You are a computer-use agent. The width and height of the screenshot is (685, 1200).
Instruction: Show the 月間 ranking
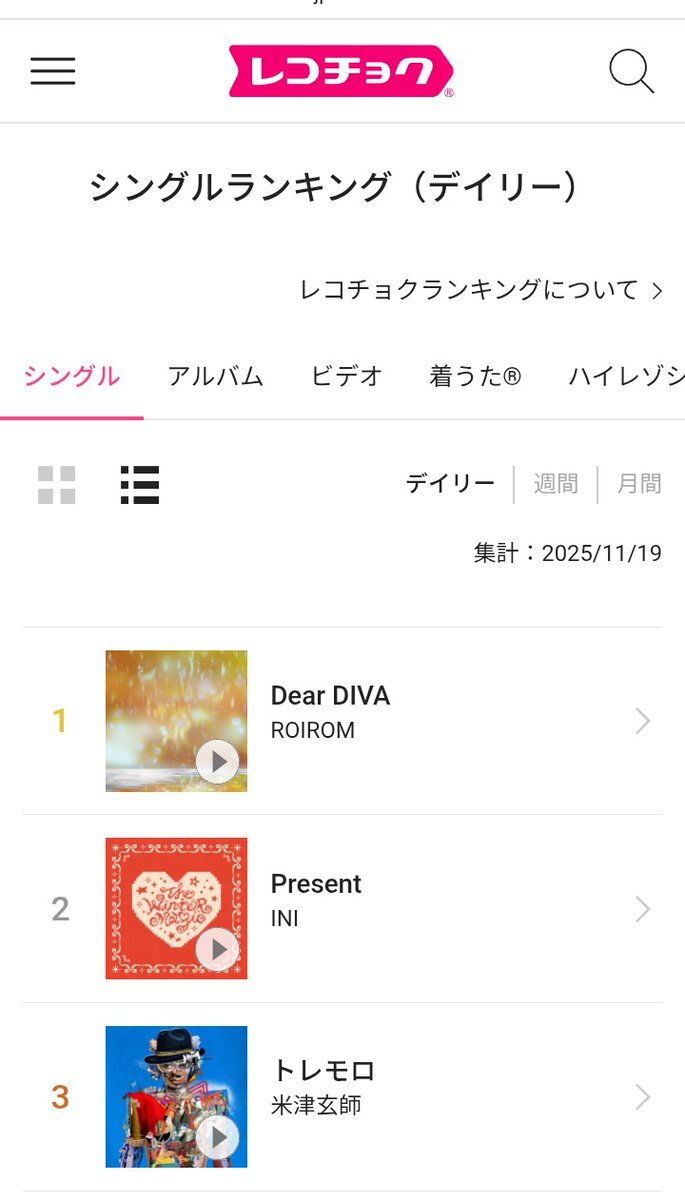(639, 484)
